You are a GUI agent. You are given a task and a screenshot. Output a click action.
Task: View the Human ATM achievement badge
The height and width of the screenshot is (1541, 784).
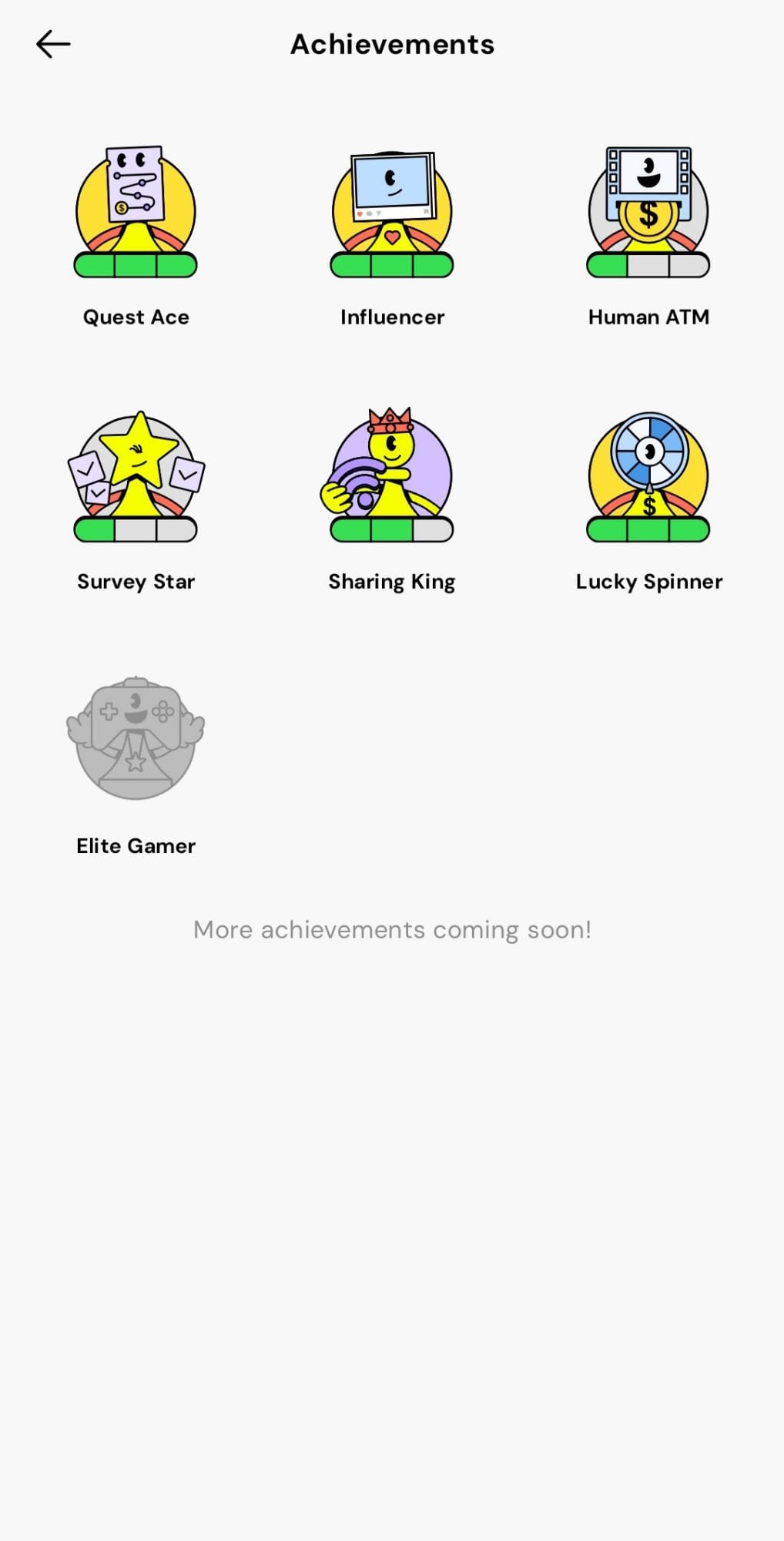648,208
